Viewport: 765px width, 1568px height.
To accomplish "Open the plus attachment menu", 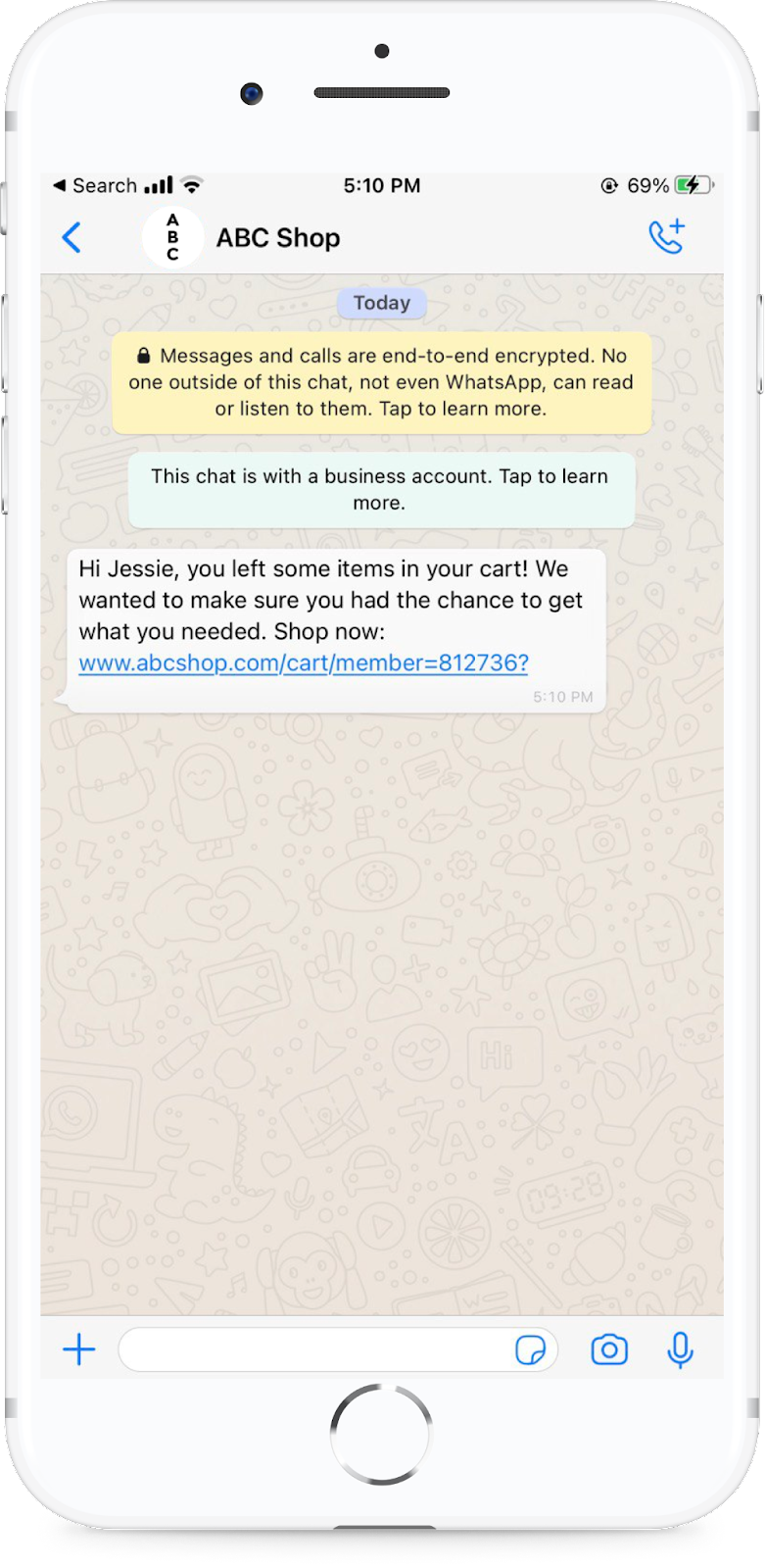I will (79, 1350).
